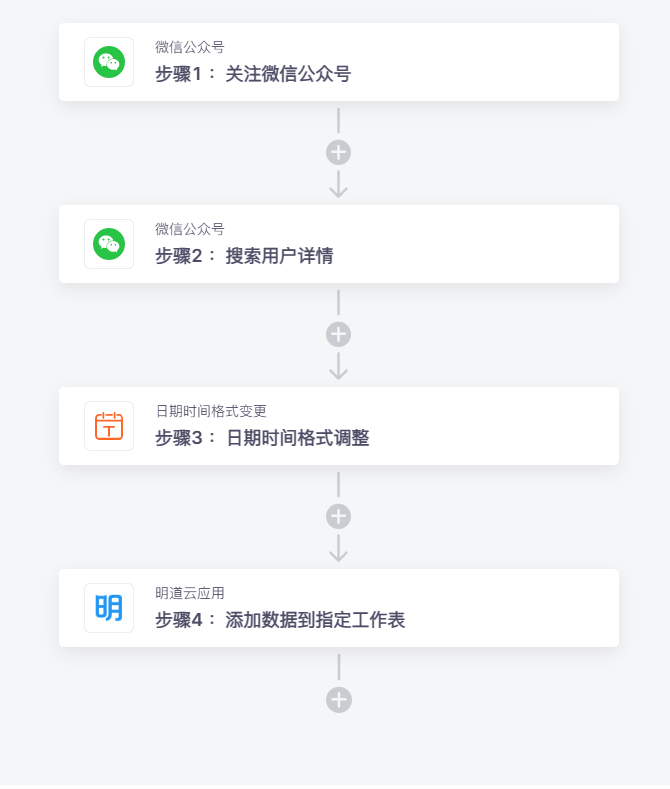Add a step after 关注微信公众号
The width and height of the screenshot is (670, 789).
[338, 153]
